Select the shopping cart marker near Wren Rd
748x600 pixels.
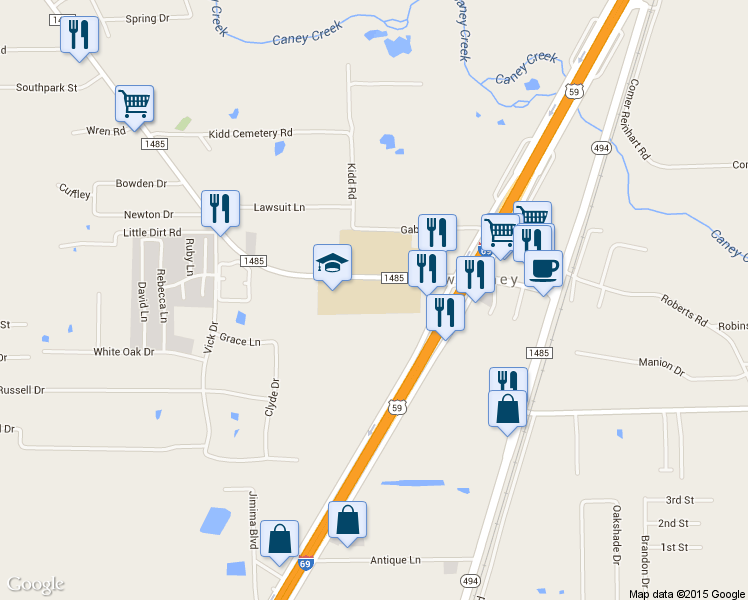(134, 103)
